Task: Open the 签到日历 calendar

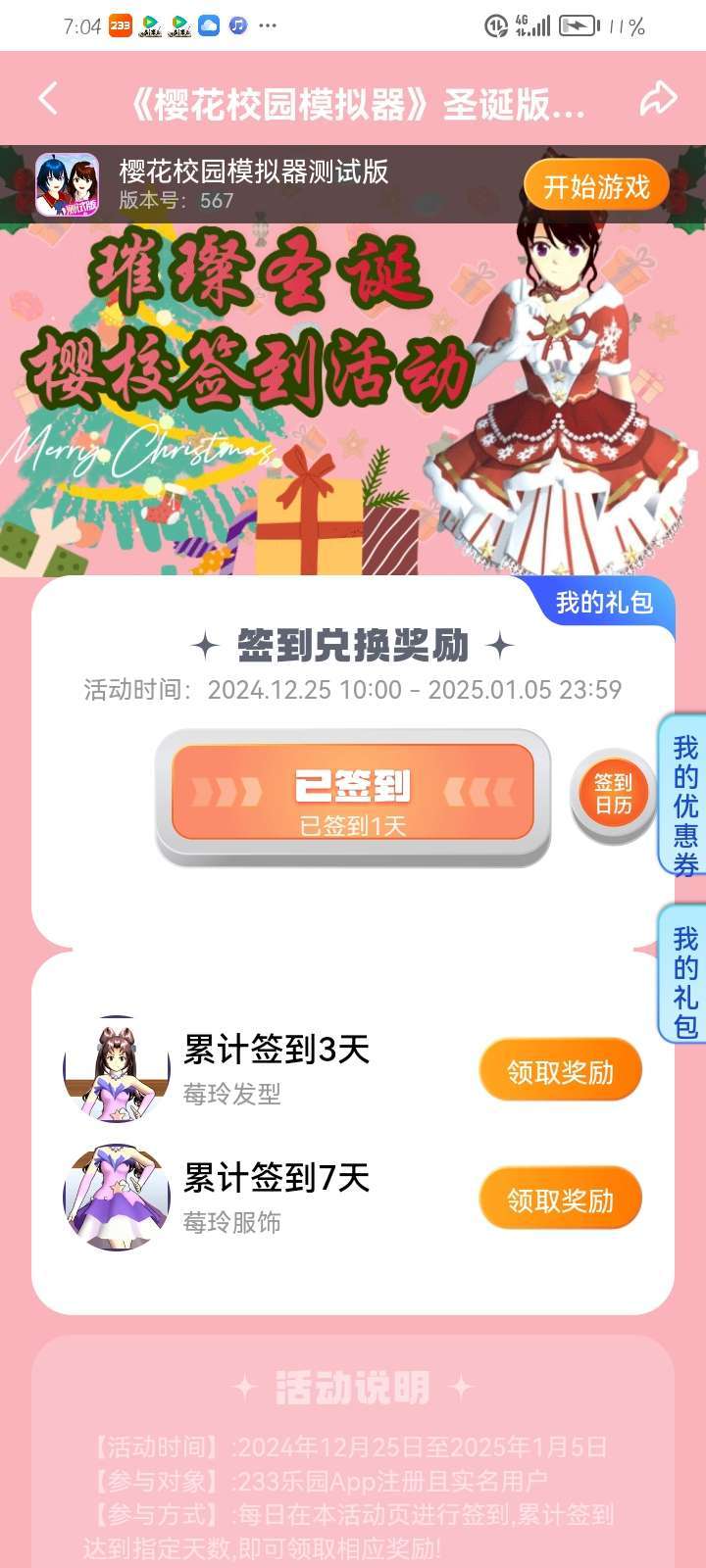Action: (x=613, y=794)
